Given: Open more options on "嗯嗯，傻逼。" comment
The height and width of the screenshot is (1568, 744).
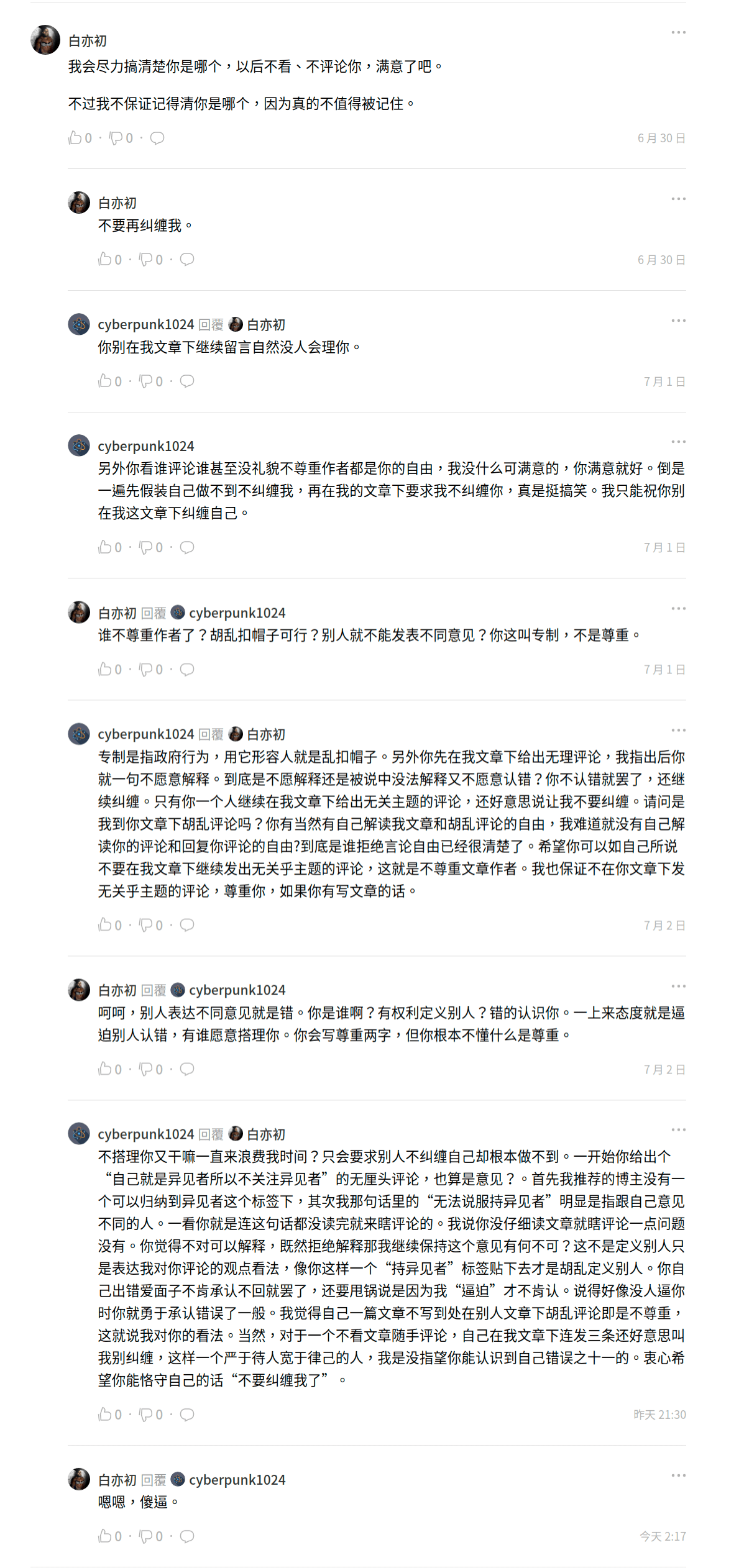Looking at the screenshot, I should click(x=678, y=1475).
